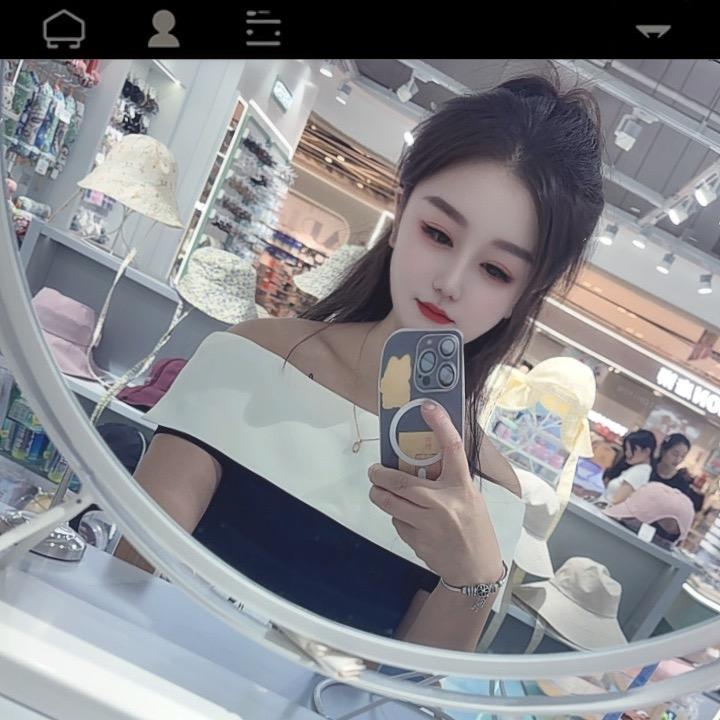Open the profile icon
The image size is (720, 720).
click(x=164, y=28)
